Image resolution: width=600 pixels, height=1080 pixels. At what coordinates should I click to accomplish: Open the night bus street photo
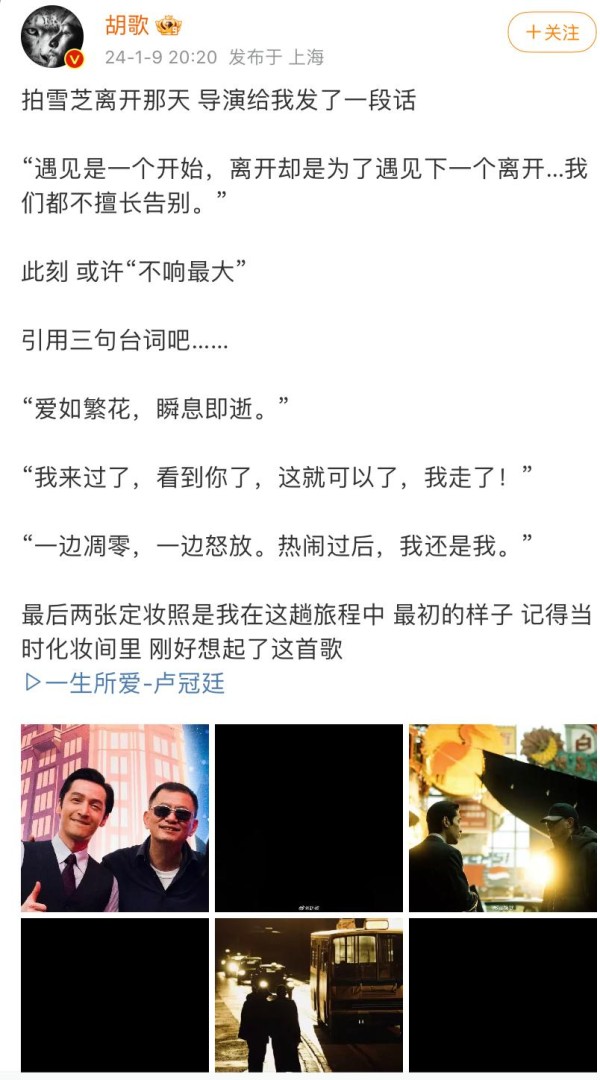(309, 995)
